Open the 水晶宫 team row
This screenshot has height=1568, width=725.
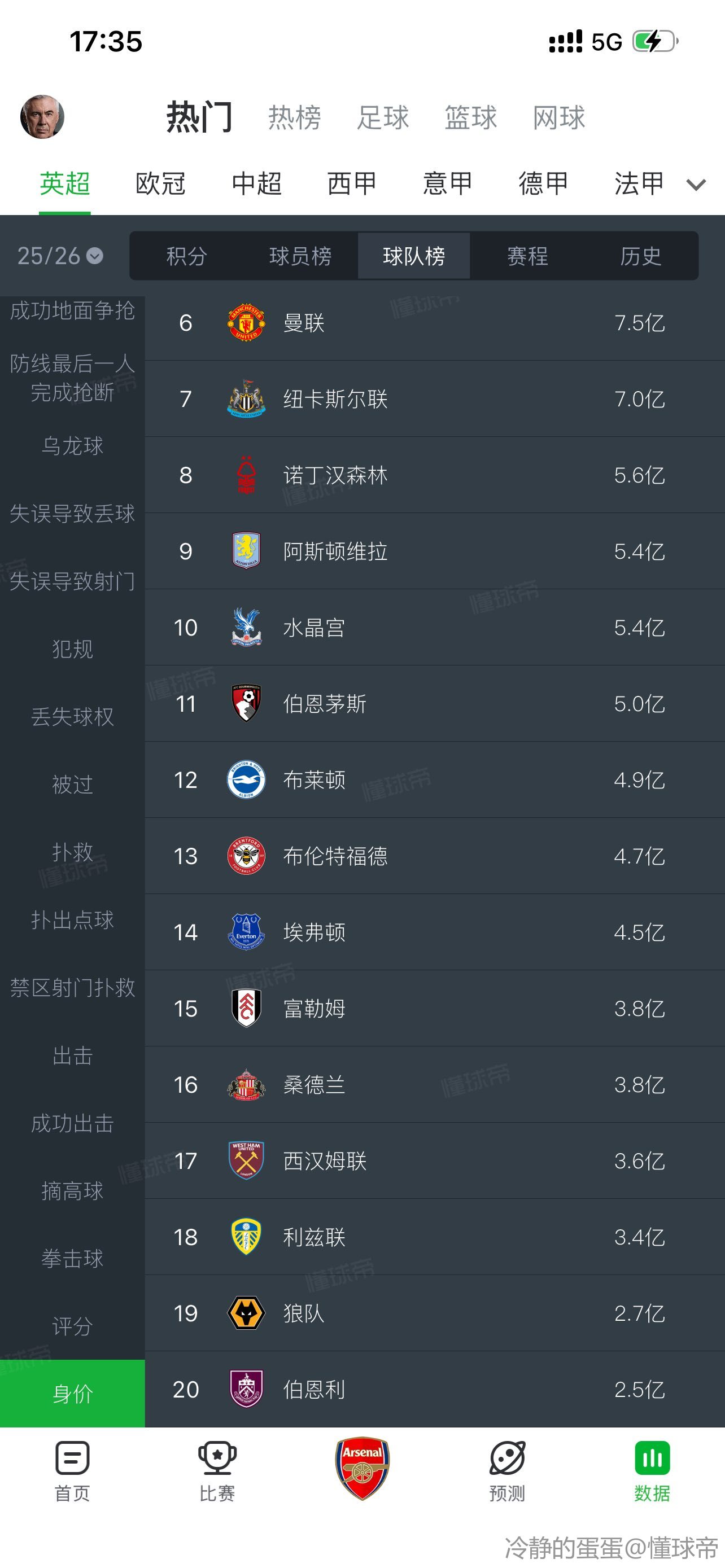click(x=435, y=627)
